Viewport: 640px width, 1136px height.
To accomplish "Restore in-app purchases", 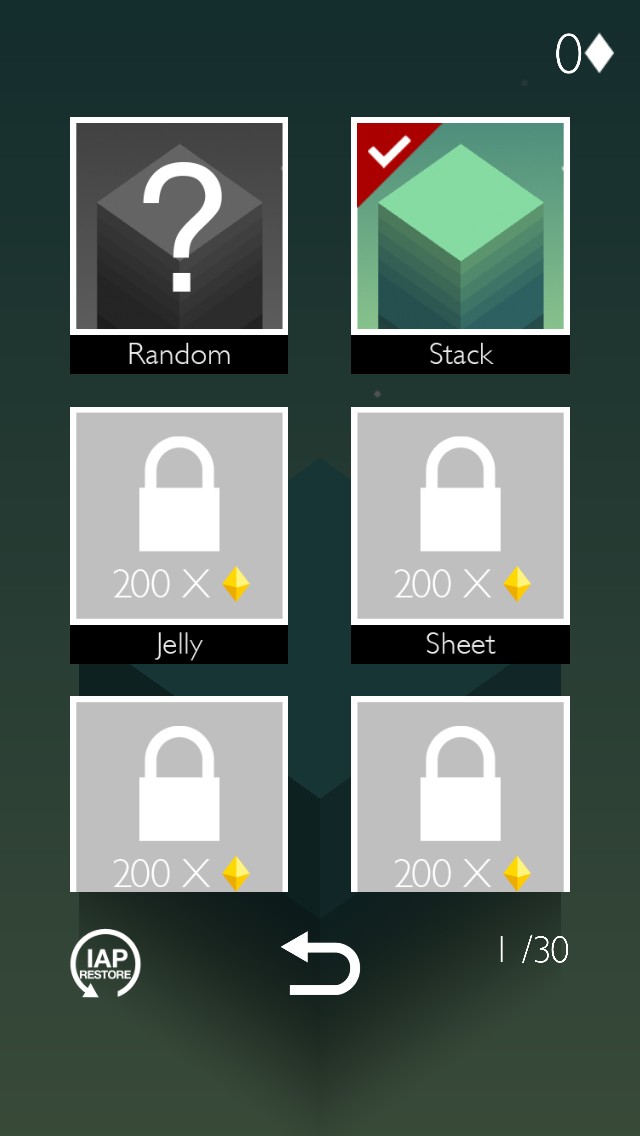I will 105,965.
